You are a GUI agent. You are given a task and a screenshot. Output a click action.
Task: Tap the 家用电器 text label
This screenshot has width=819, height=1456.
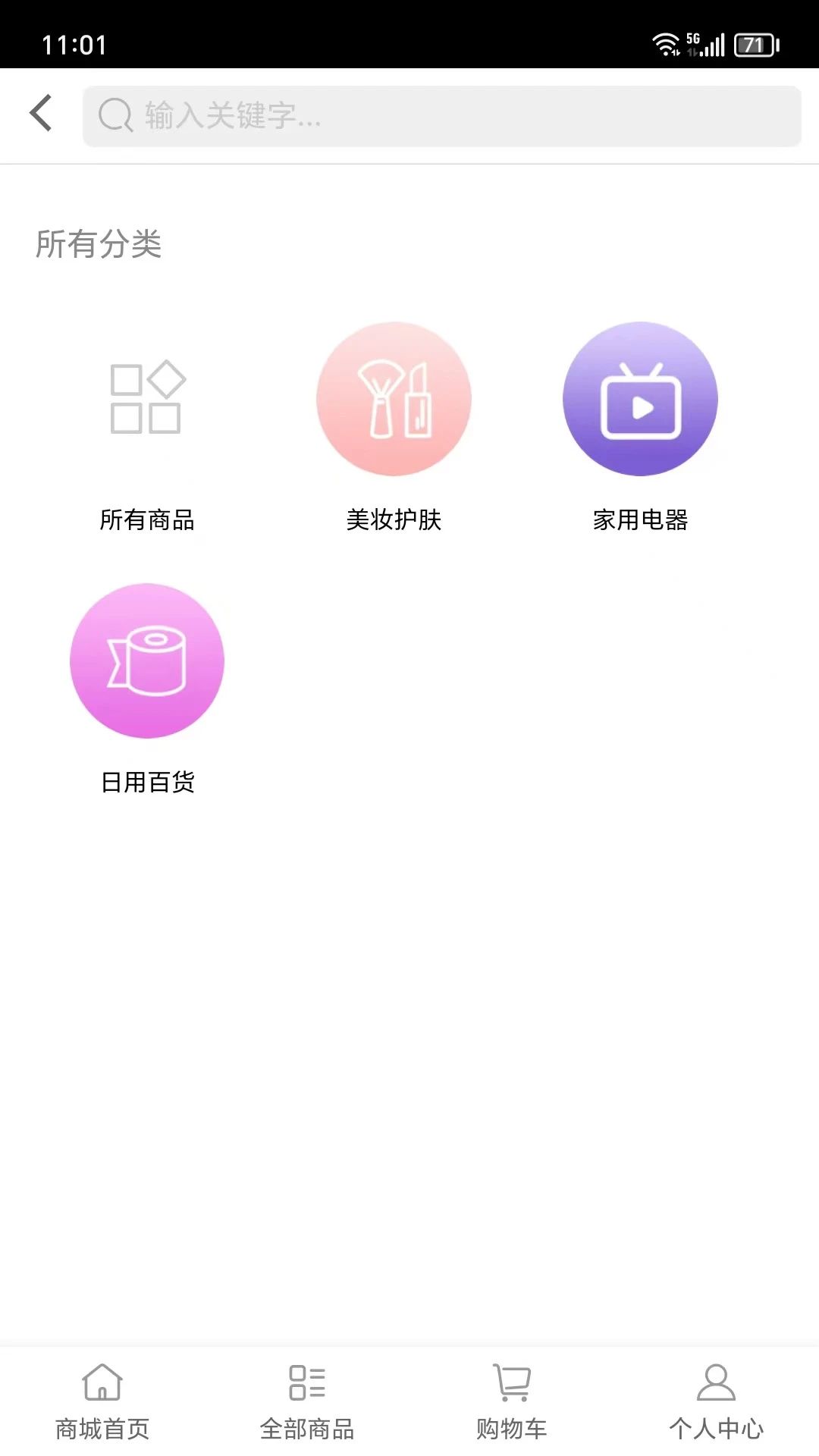coord(641,520)
